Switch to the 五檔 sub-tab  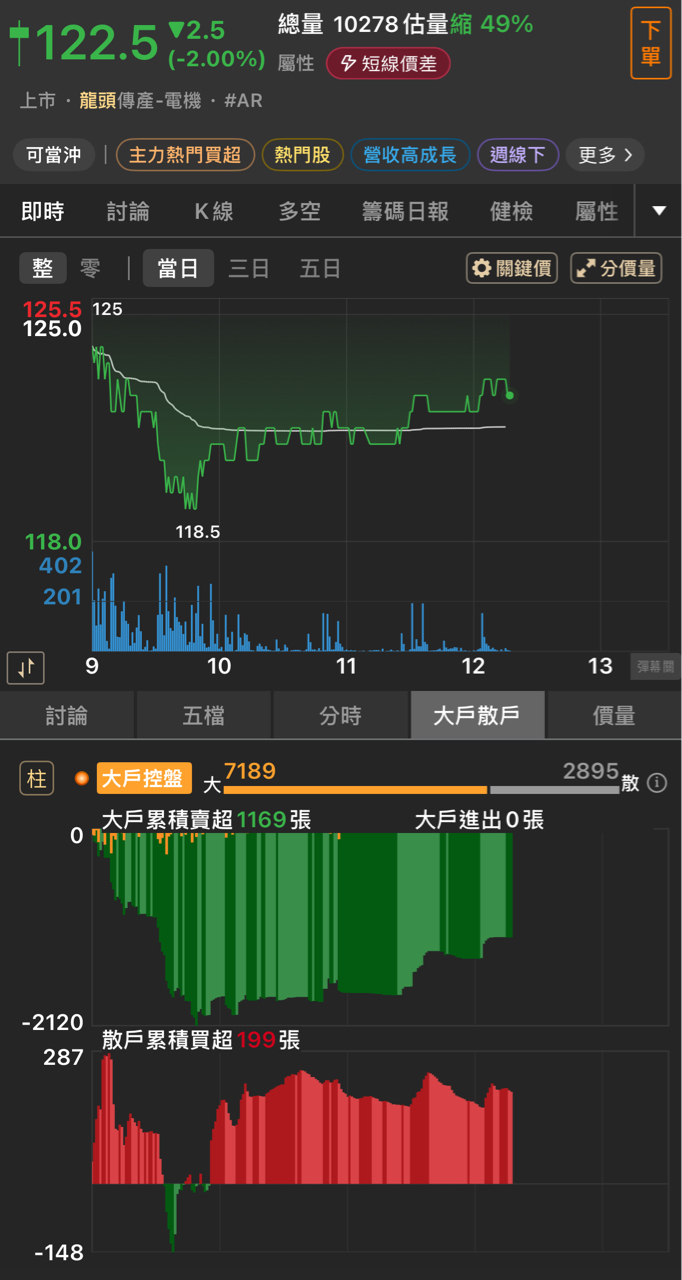click(x=204, y=716)
